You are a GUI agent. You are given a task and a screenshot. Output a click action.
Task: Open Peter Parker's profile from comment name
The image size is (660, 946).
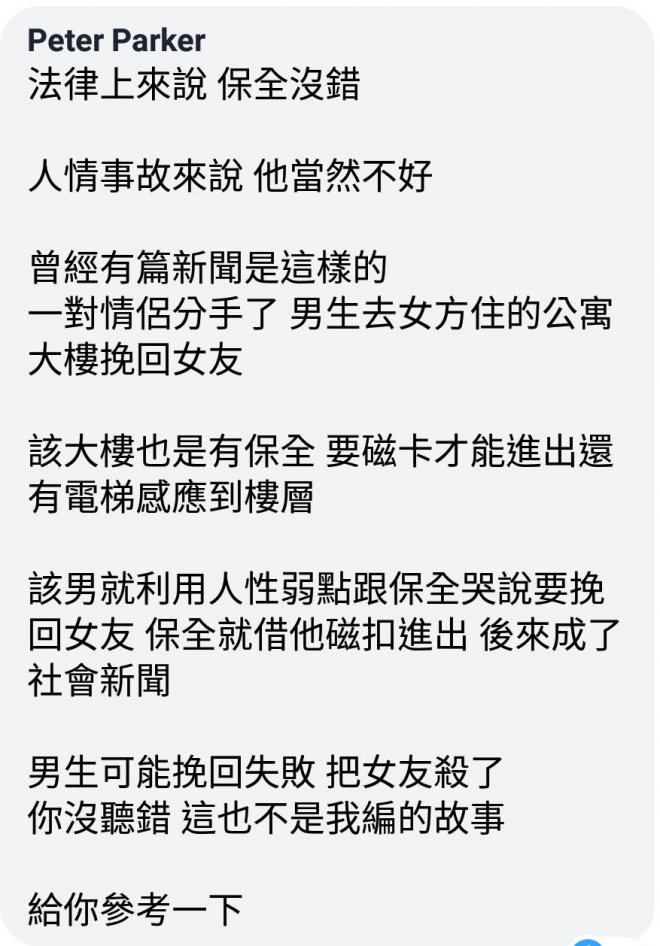click(x=116, y=41)
